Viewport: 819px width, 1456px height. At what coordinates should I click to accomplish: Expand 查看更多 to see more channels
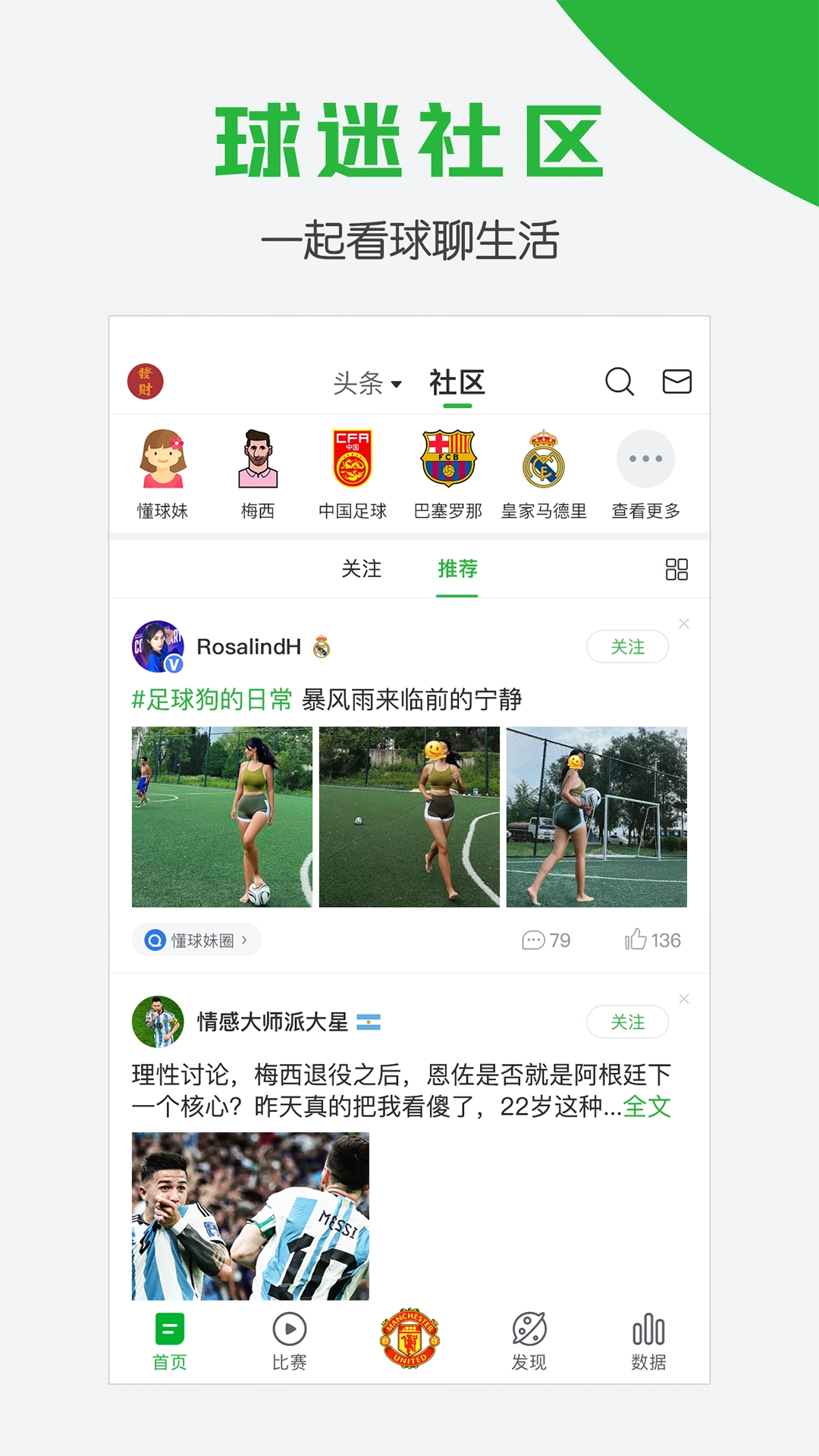click(x=644, y=457)
